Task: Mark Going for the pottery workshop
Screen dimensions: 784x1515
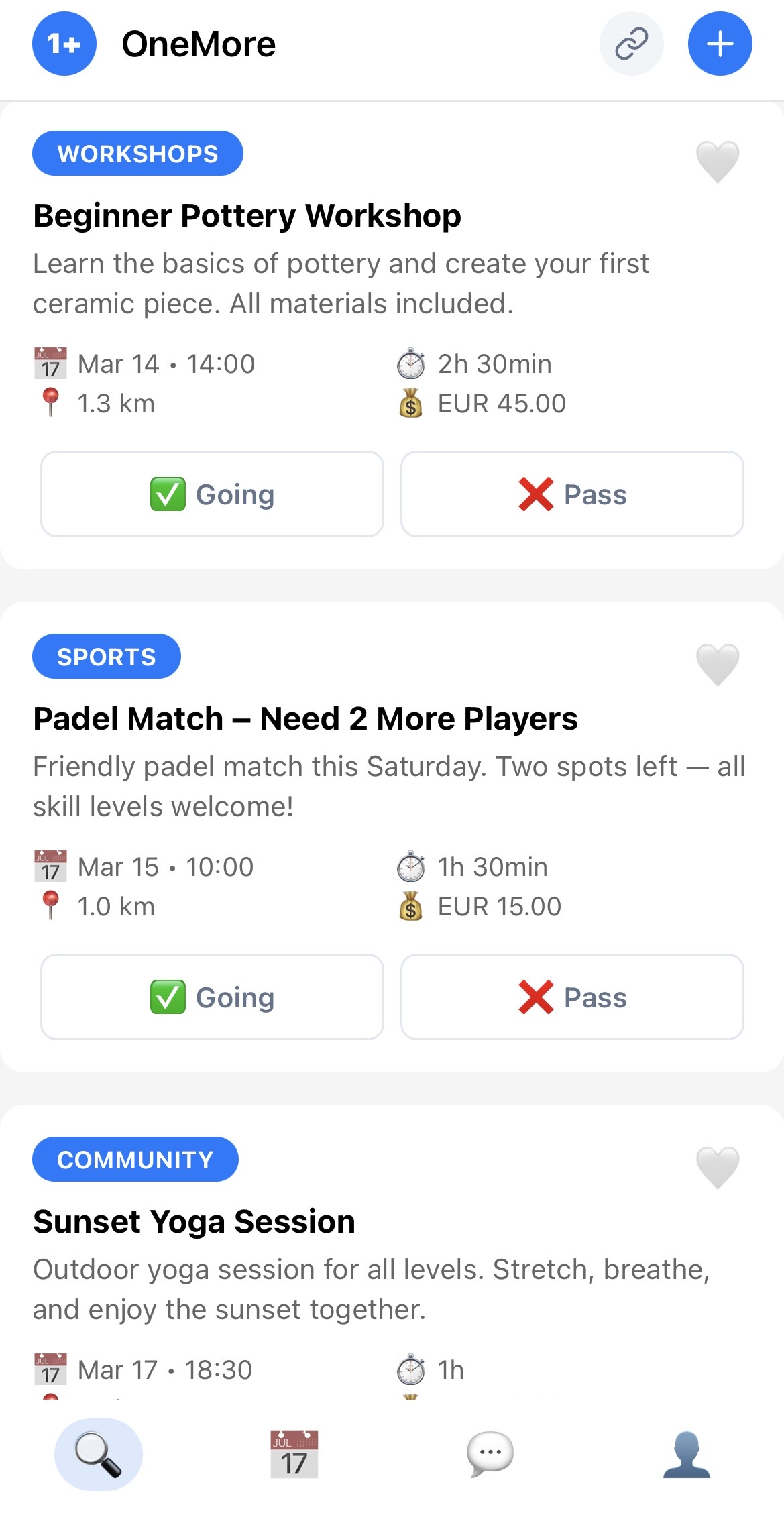Action: [211, 494]
